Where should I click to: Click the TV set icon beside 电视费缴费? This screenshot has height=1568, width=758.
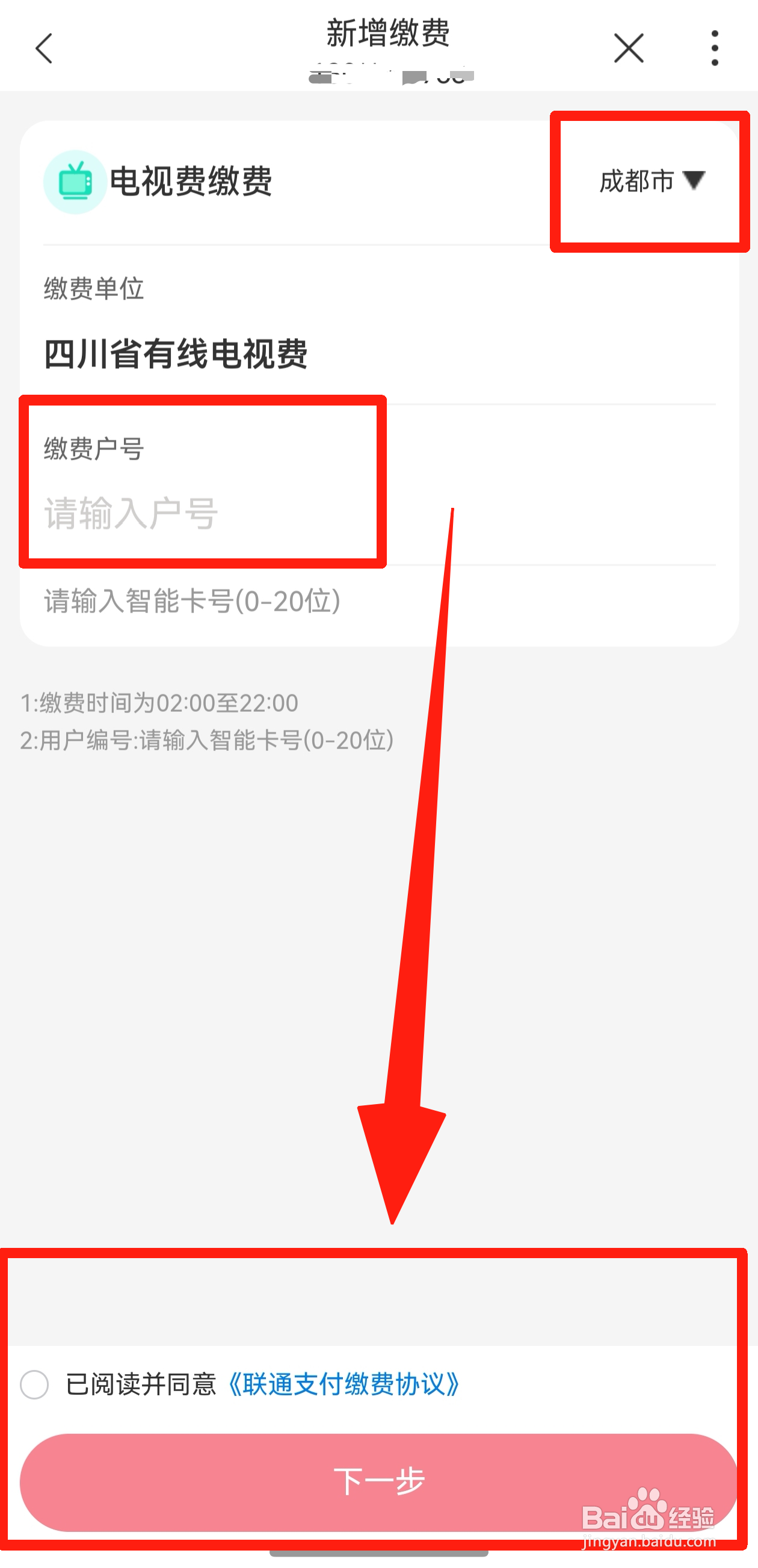[x=75, y=180]
